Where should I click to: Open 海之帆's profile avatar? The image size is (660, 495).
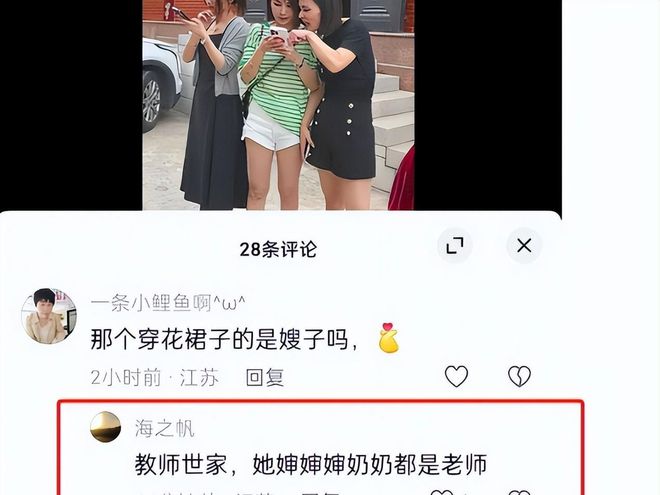(x=105, y=428)
